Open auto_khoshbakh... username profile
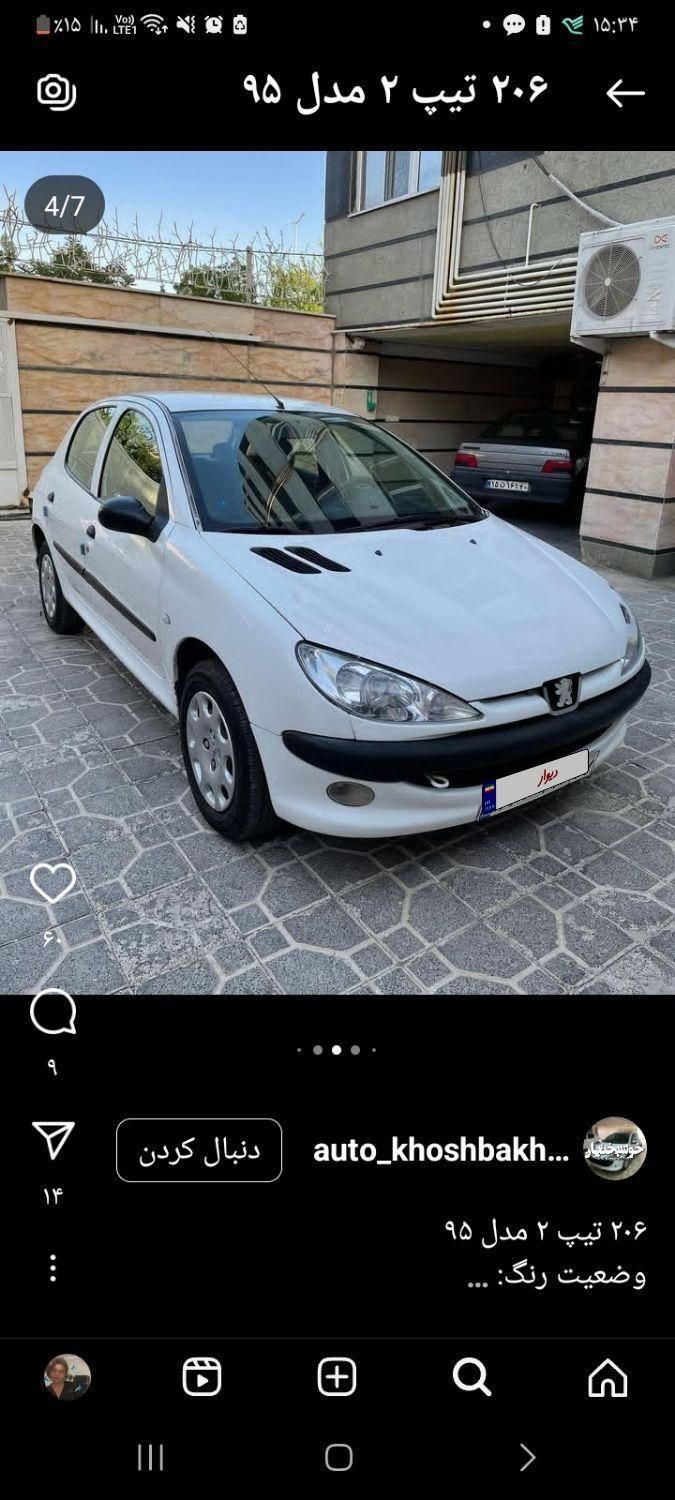The height and width of the screenshot is (1500, 675). point(441,1150)
